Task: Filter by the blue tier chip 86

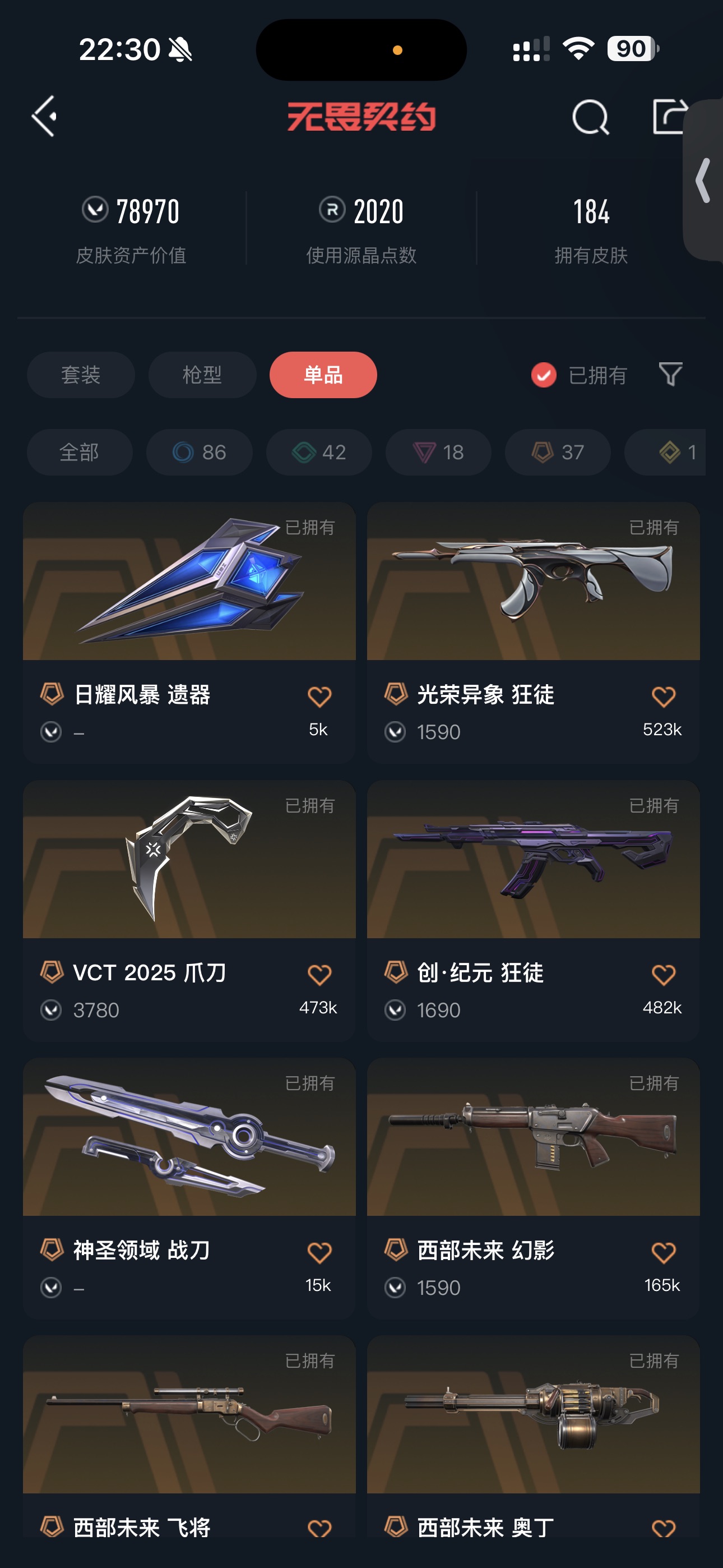Action: [199, 452]
